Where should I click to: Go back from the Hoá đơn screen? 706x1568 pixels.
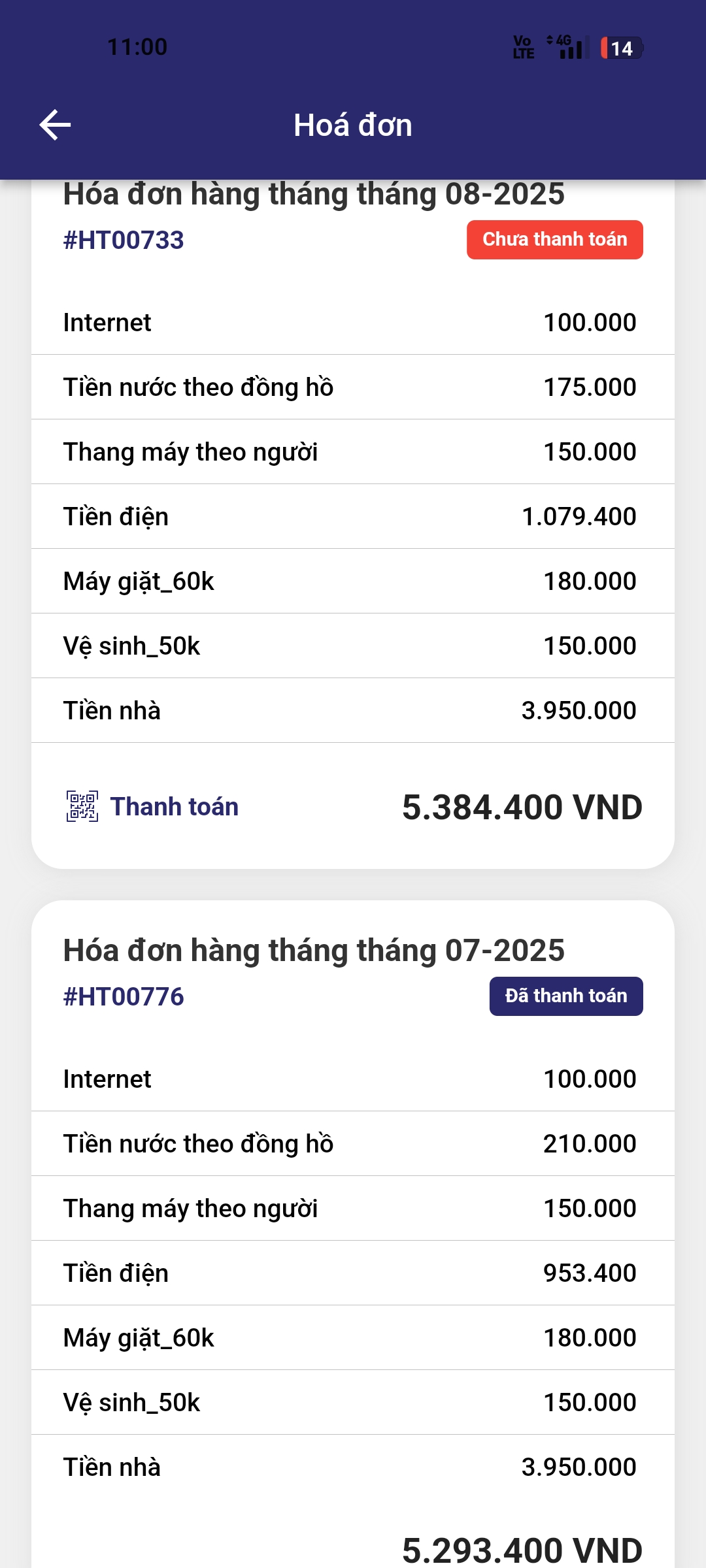click(x=55, y=125)
